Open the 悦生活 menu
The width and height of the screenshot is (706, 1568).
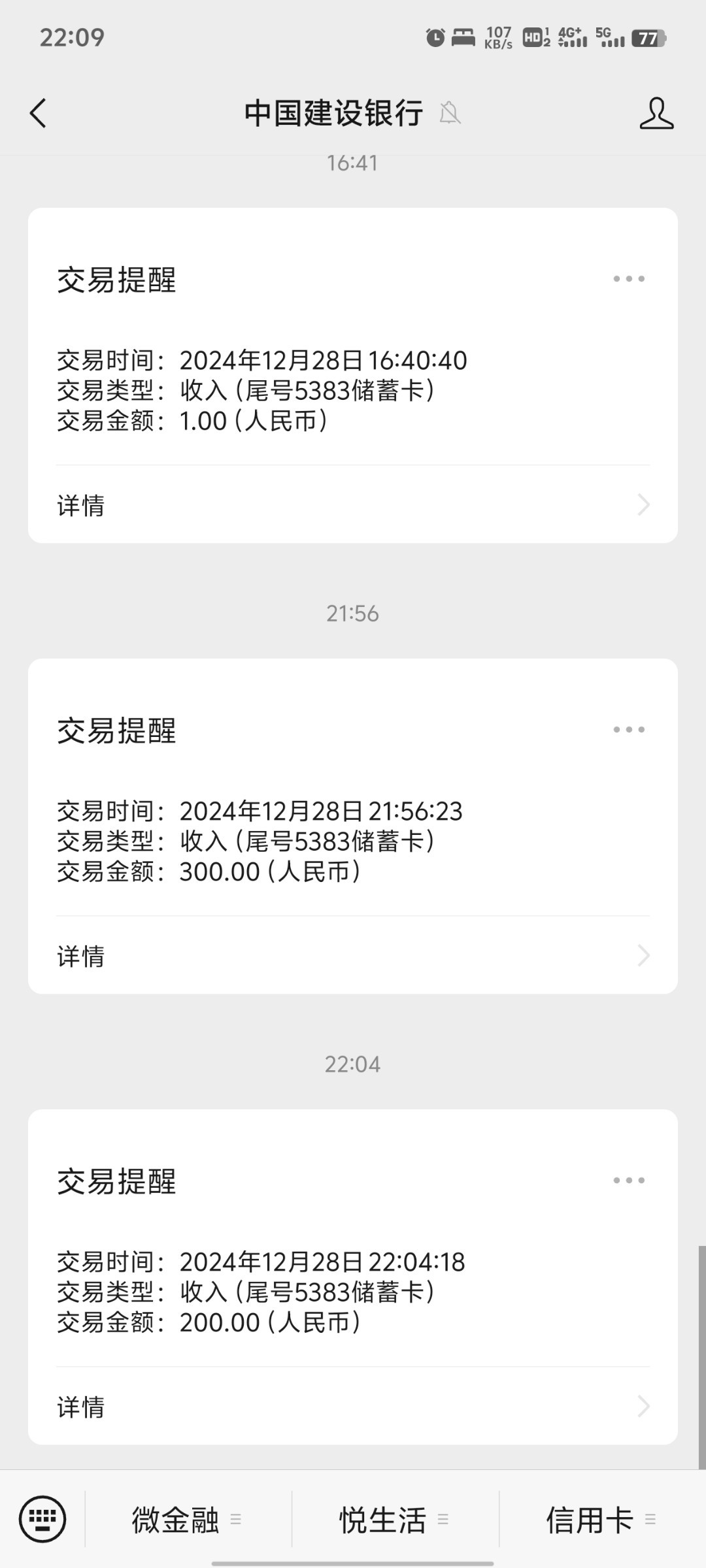pos(394,1520)
